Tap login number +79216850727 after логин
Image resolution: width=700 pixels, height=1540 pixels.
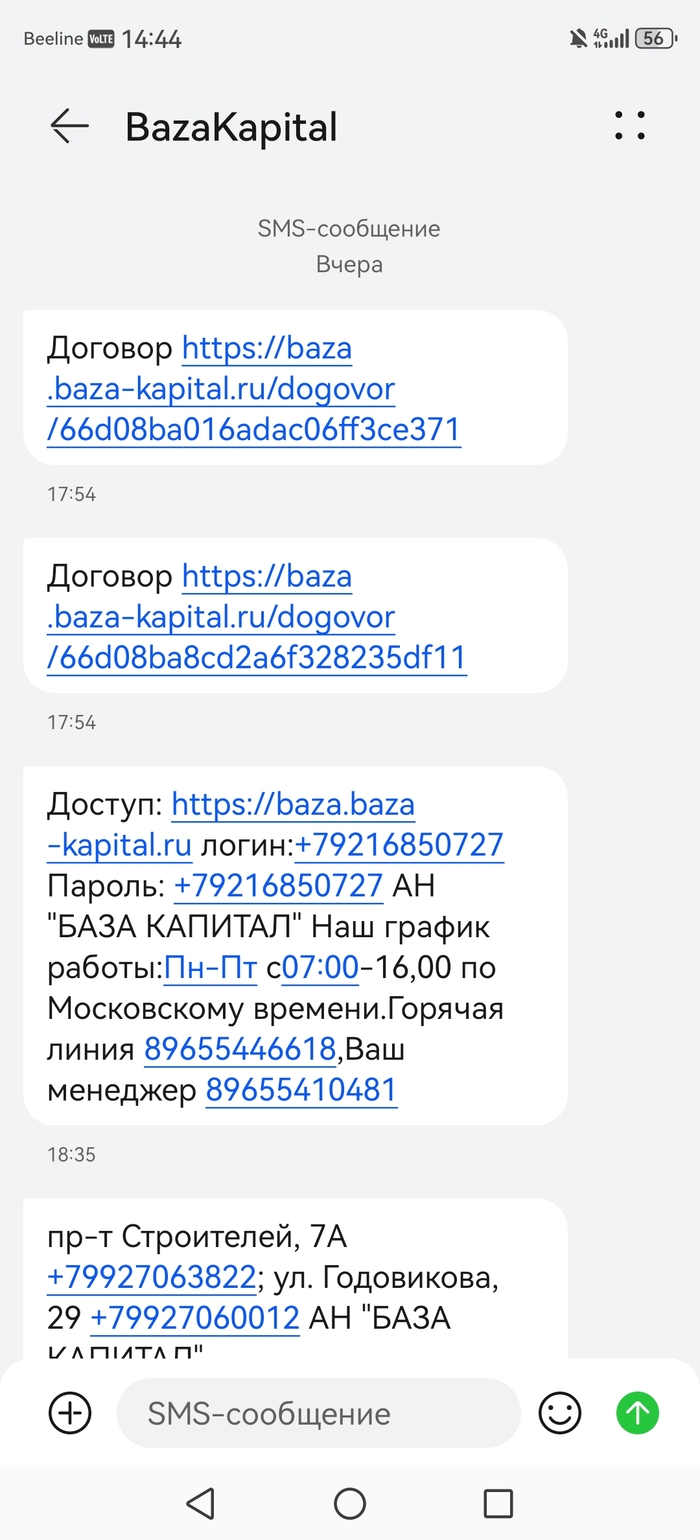click(x=399, y=846)
